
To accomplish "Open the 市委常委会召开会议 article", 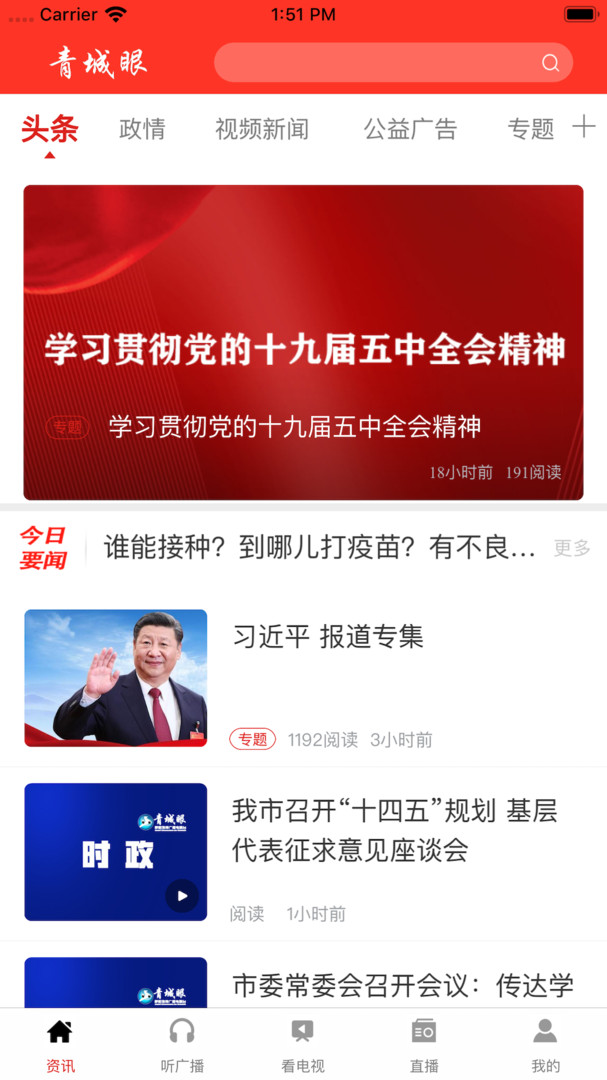I will [x=402, y=985].
